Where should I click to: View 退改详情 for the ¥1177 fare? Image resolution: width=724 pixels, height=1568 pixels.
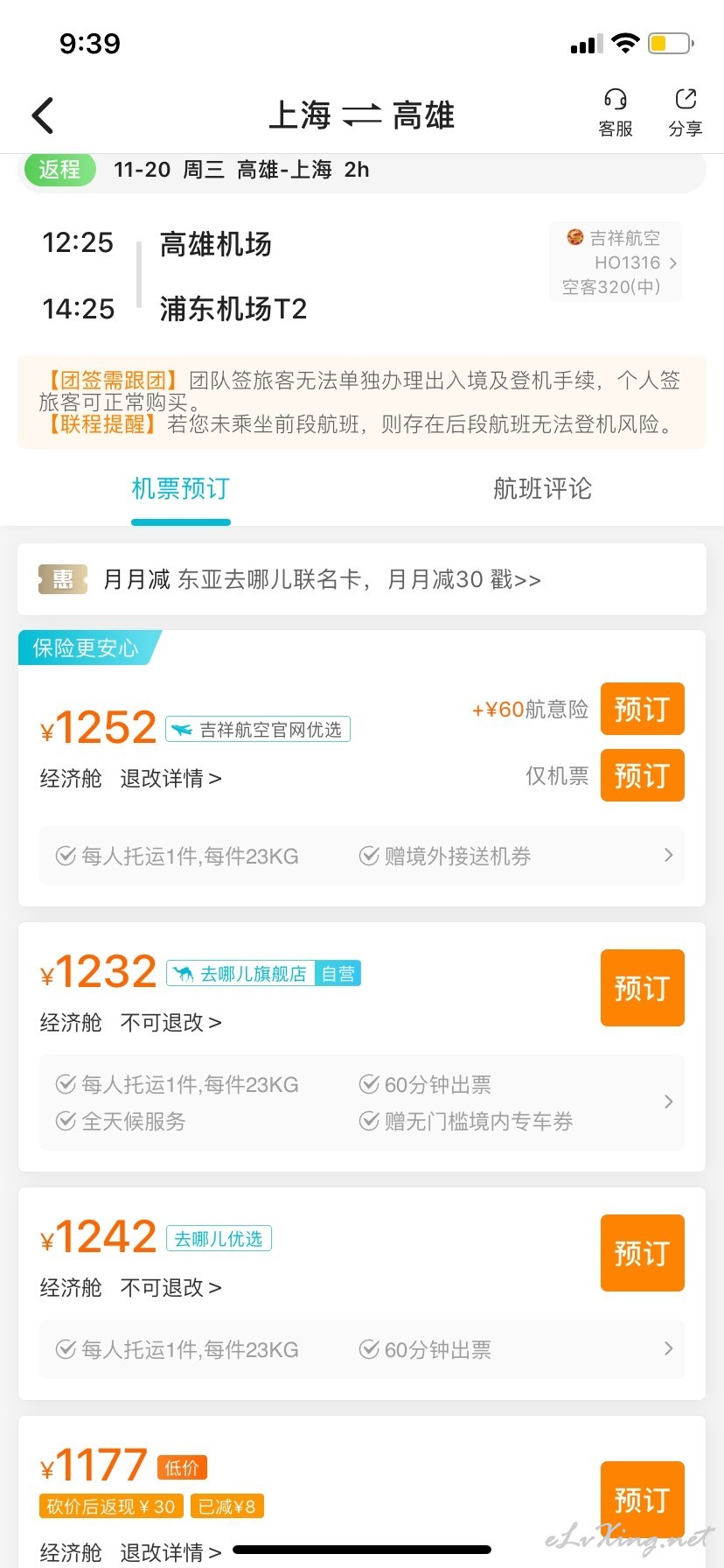(x=171, y=1552)
